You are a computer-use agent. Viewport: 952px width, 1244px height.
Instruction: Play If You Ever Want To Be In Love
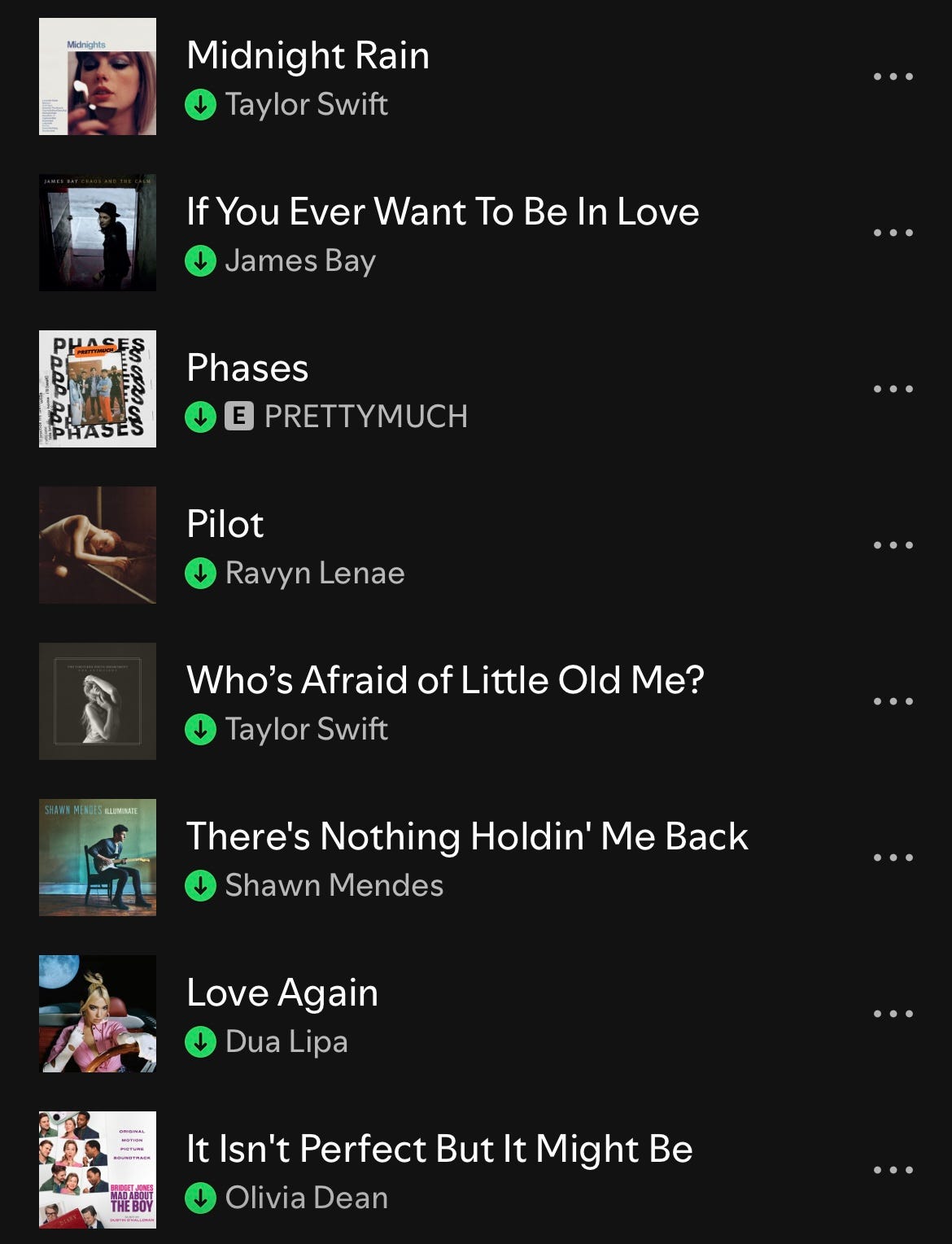pos(442,212)
